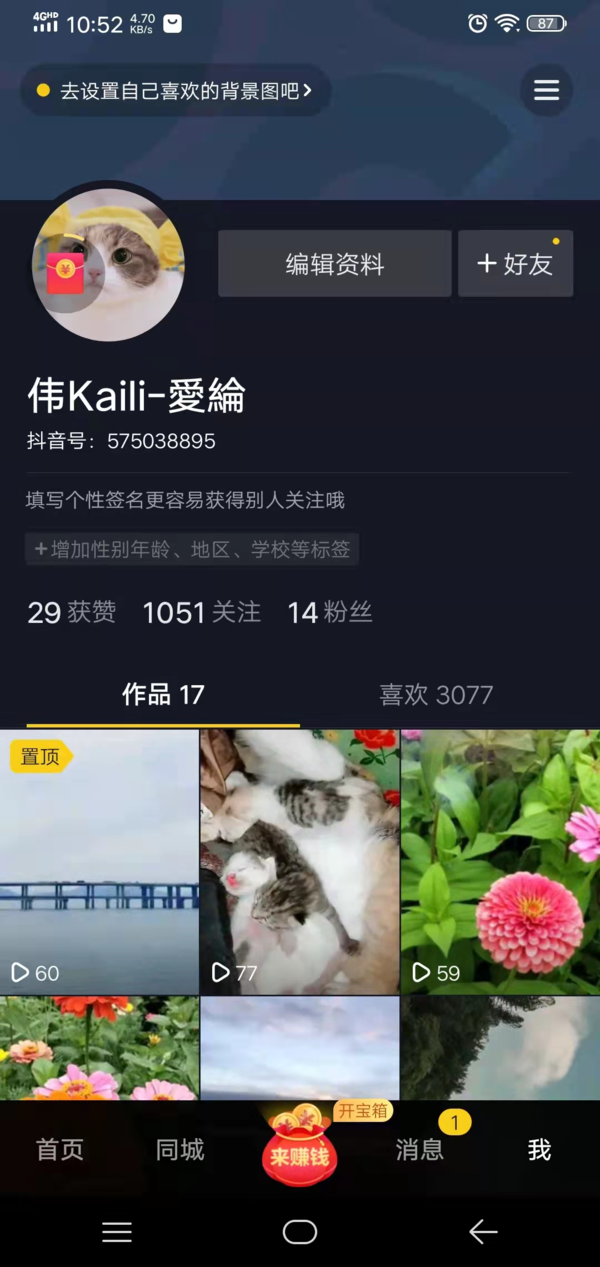Tap the 编辑资料 button
Screen dimensions: 600x1267
[335, 264]
